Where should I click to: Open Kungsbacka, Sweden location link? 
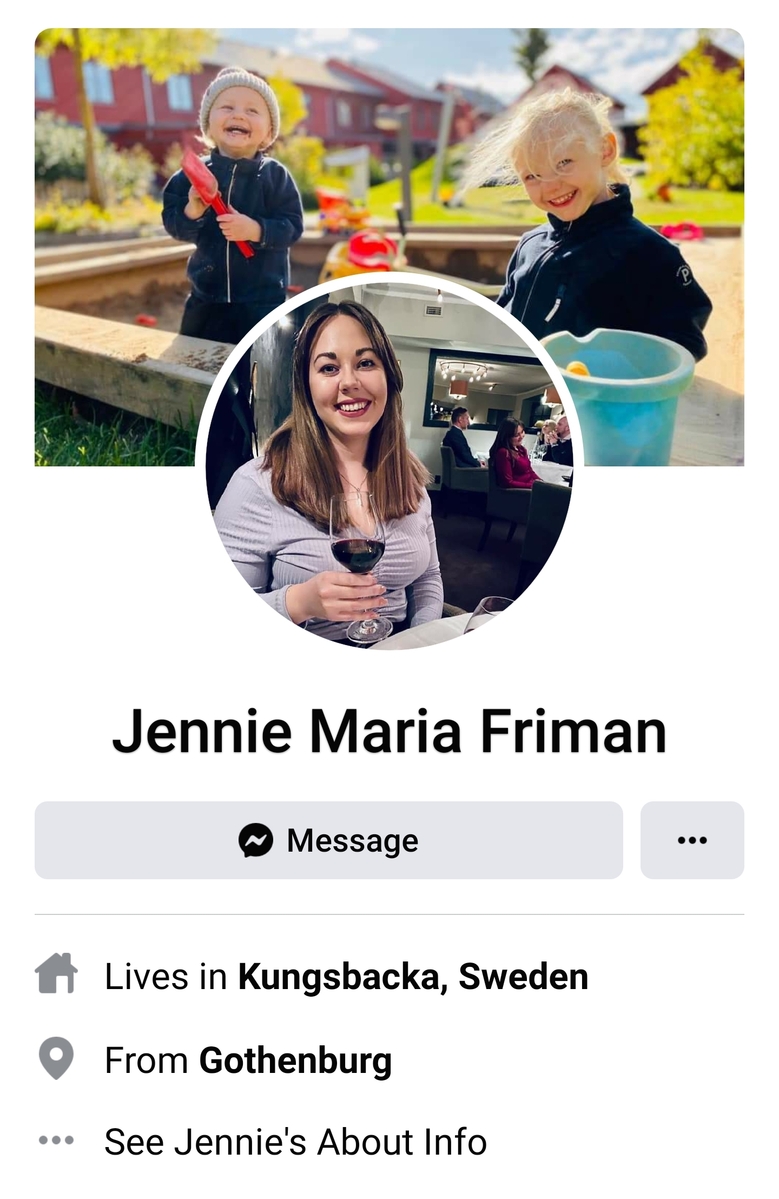click(412, 977)
